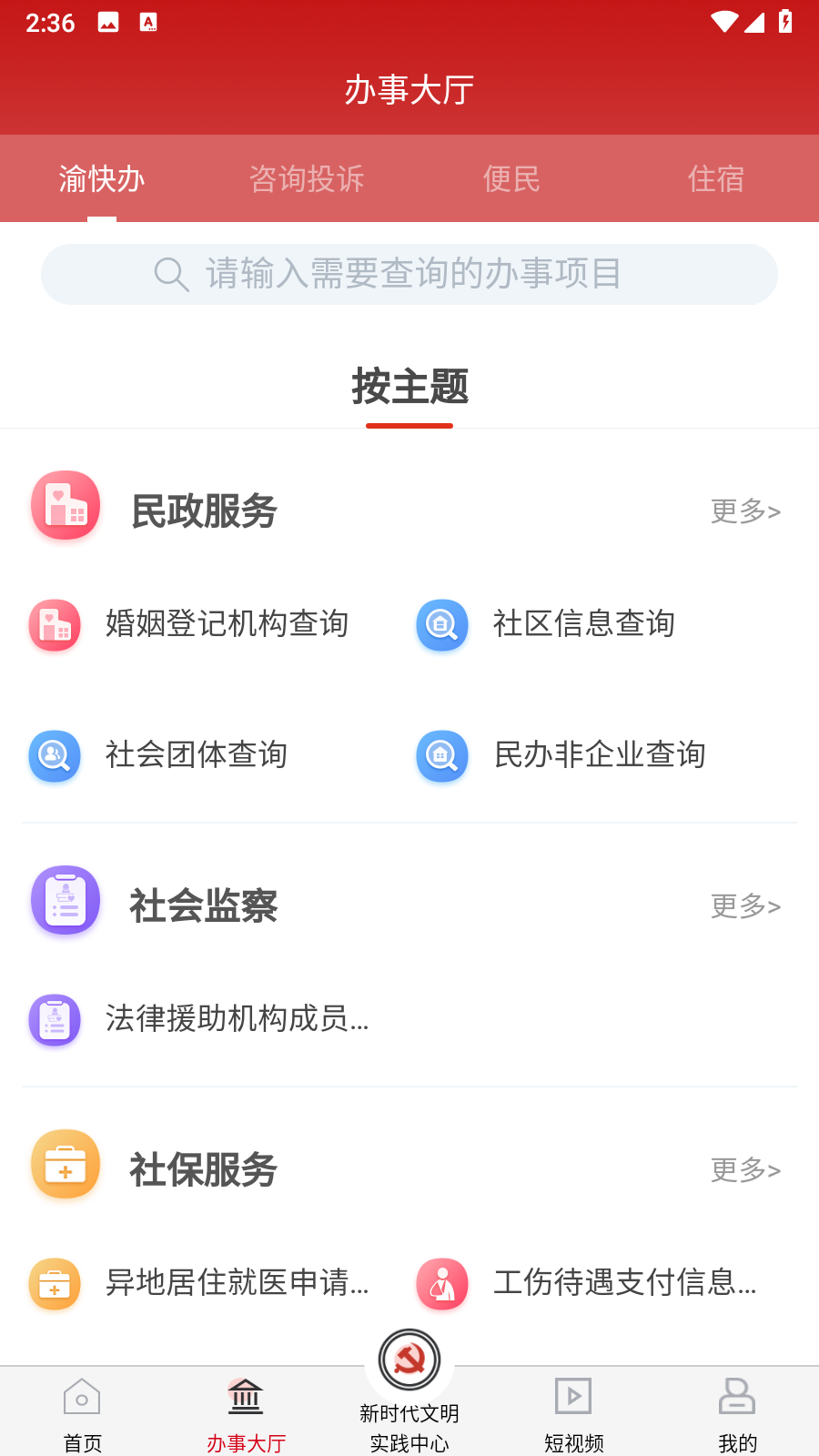Tap the 法律援助机构成员 service icon
Viewport: 819px width, 1456px height.
(54, 1020)
